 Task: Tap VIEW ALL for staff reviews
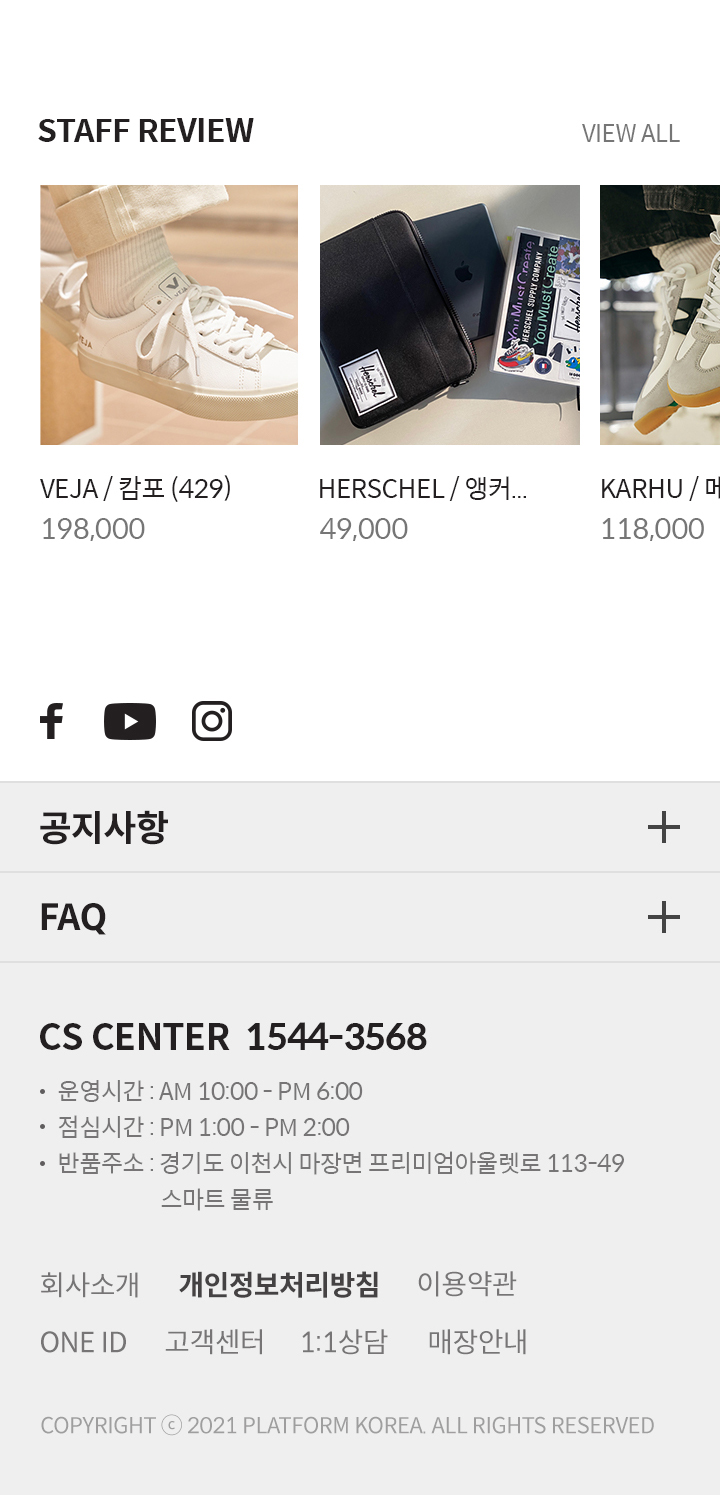click(630, 133)
